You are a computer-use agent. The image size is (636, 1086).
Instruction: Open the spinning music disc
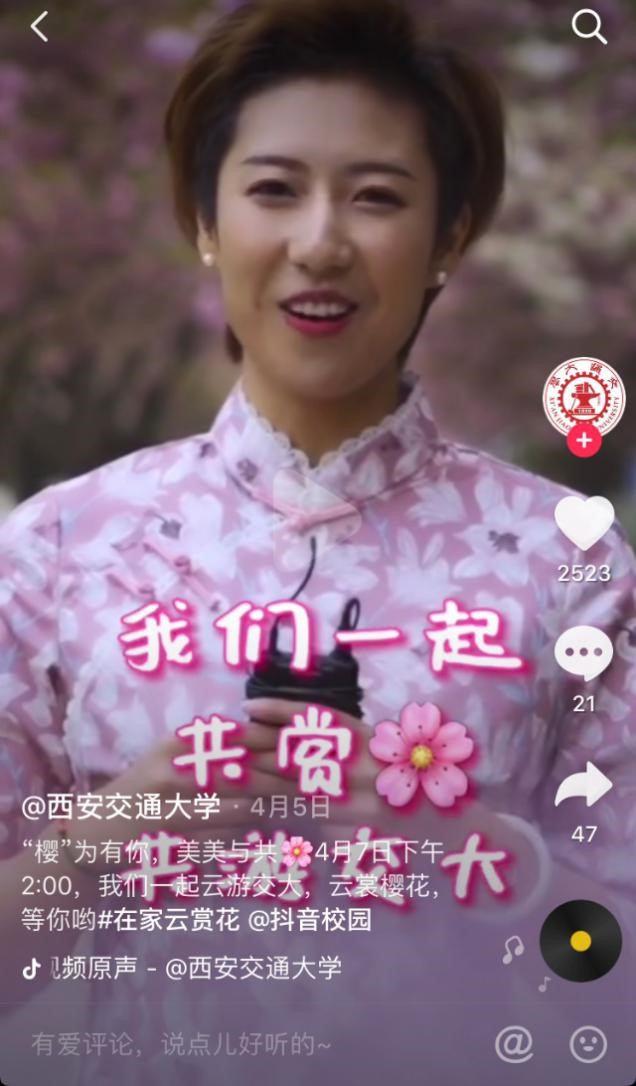click(x=580, y=941)
